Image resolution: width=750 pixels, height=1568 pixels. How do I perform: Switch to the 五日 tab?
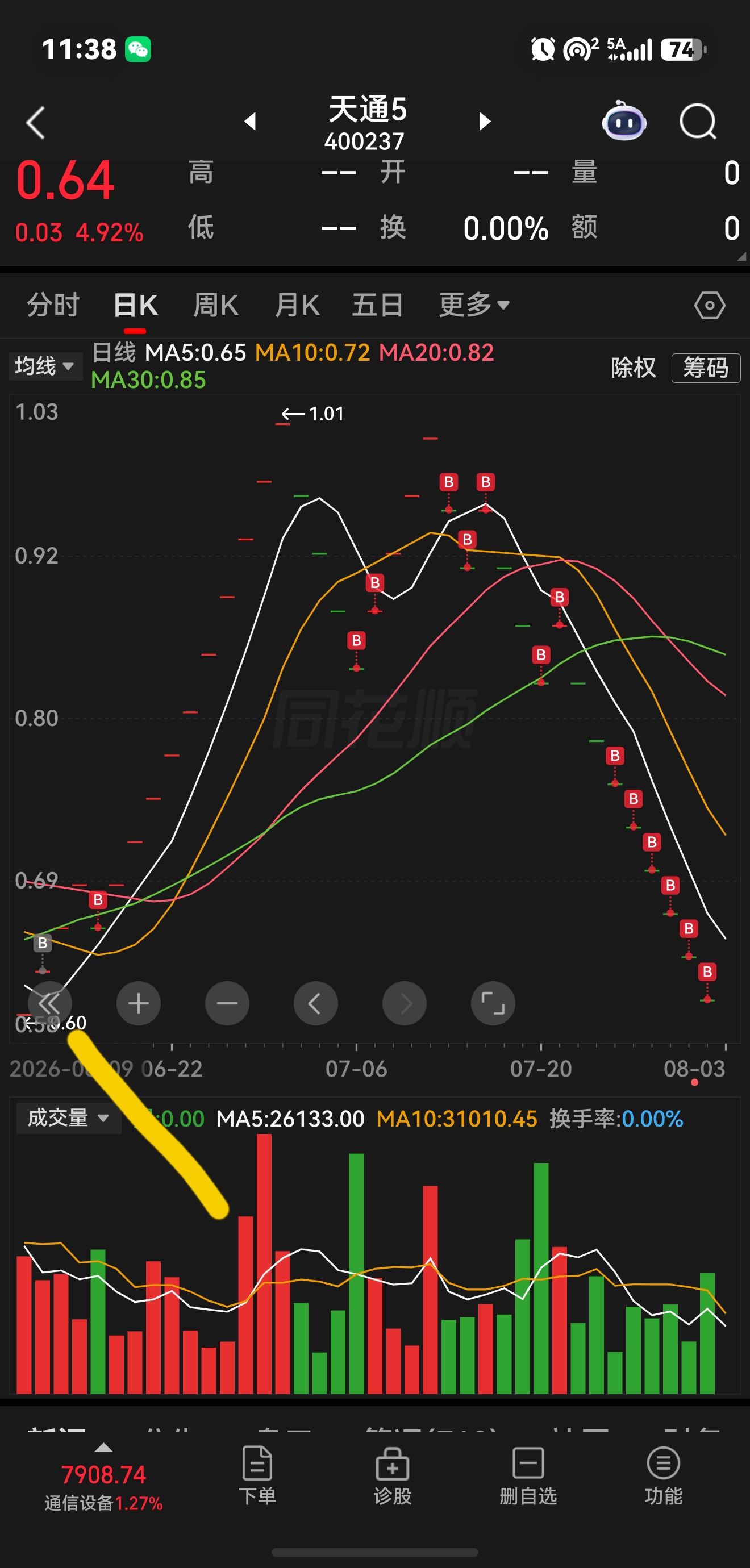point(377,305)
